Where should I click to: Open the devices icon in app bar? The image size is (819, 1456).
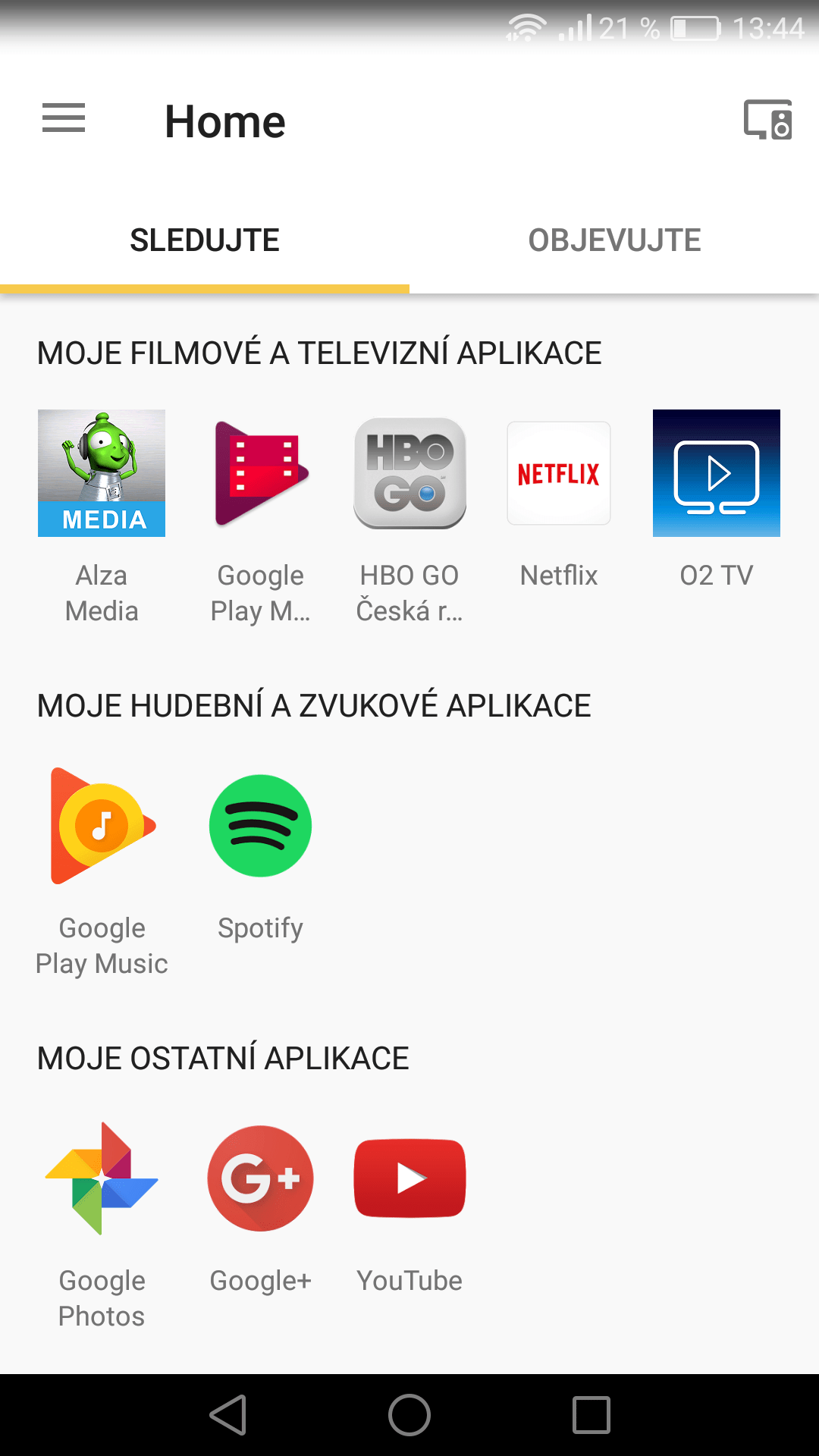767,120
